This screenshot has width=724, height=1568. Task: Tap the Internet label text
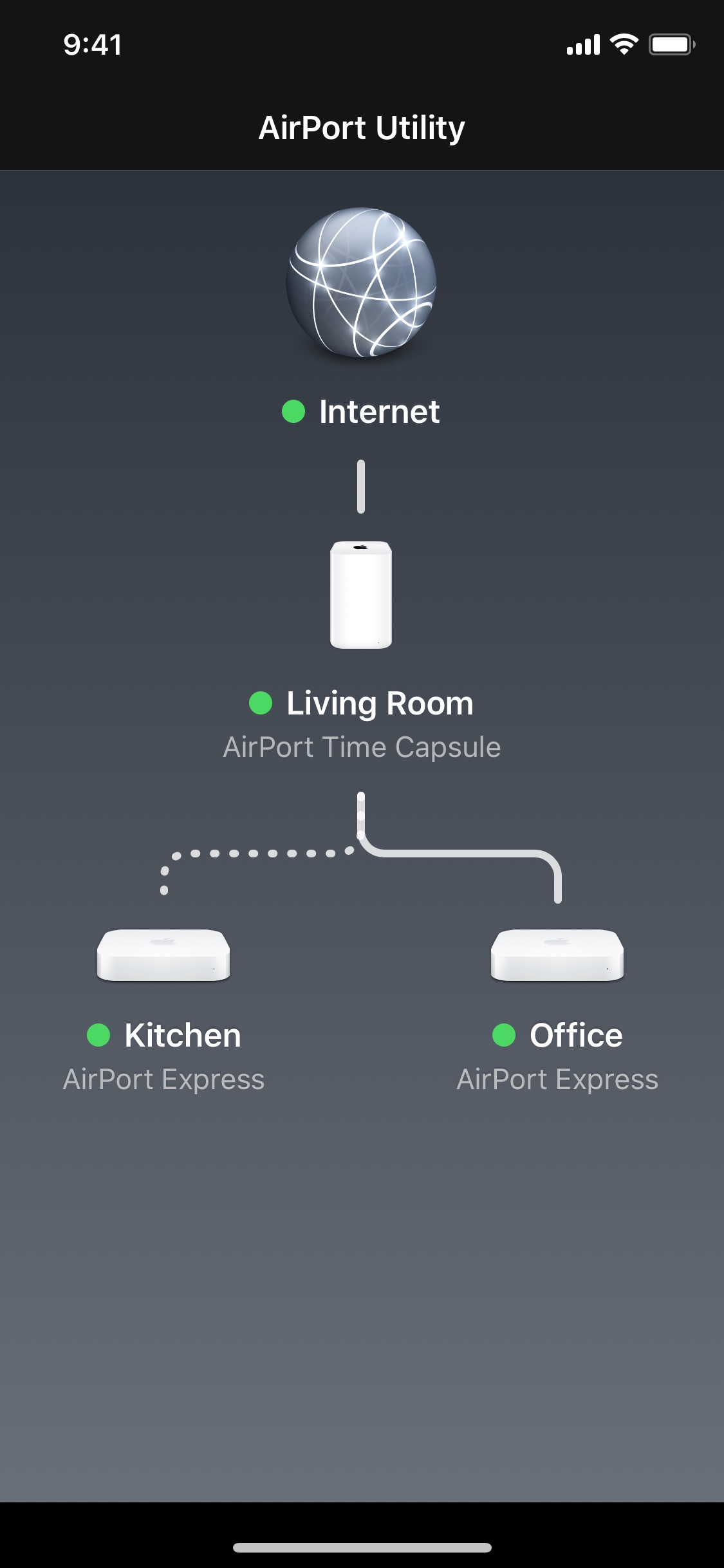pyautogui.click(x=379, y=411)
